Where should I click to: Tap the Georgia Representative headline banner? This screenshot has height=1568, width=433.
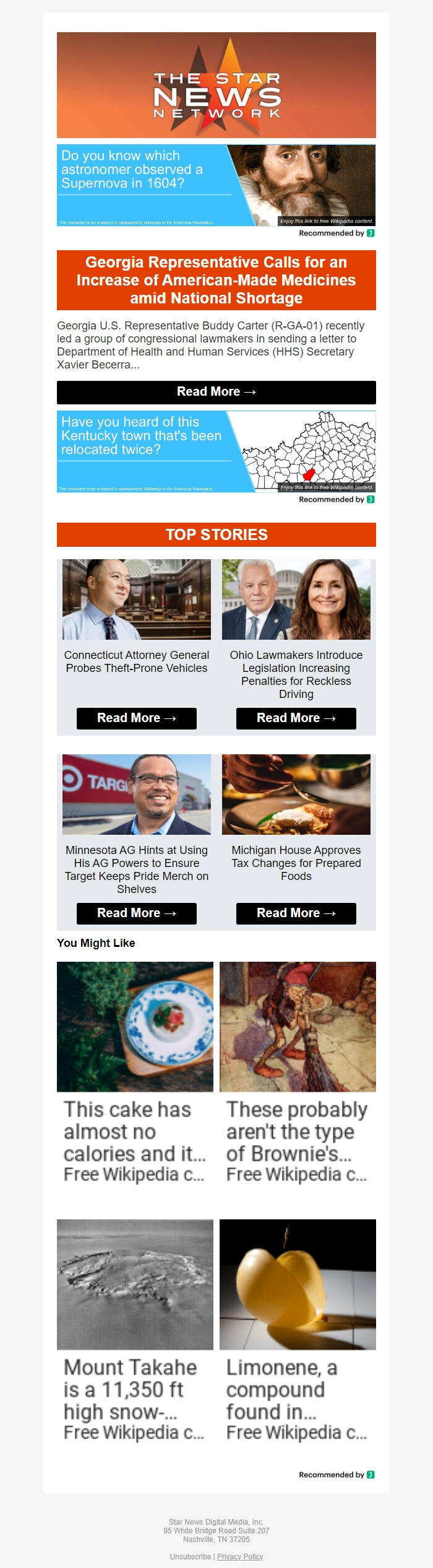[x=216, y=280]
